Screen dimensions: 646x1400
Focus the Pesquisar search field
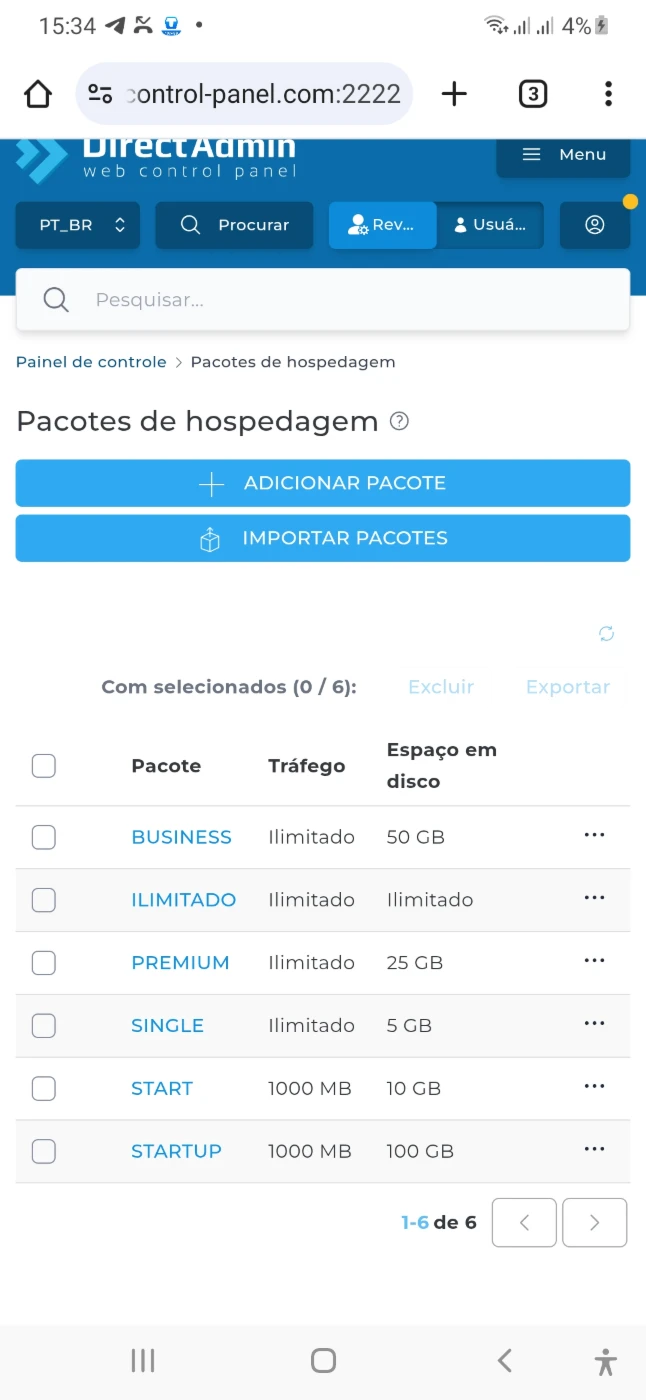coord(323,300)
